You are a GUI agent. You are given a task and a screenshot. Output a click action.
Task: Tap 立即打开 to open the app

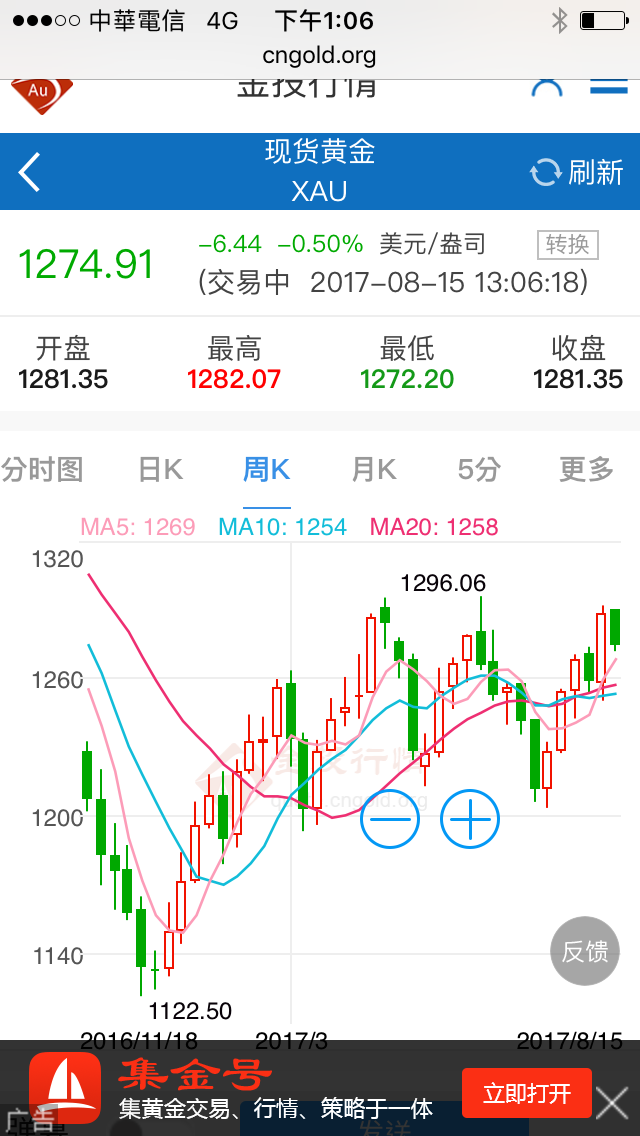527,1093
